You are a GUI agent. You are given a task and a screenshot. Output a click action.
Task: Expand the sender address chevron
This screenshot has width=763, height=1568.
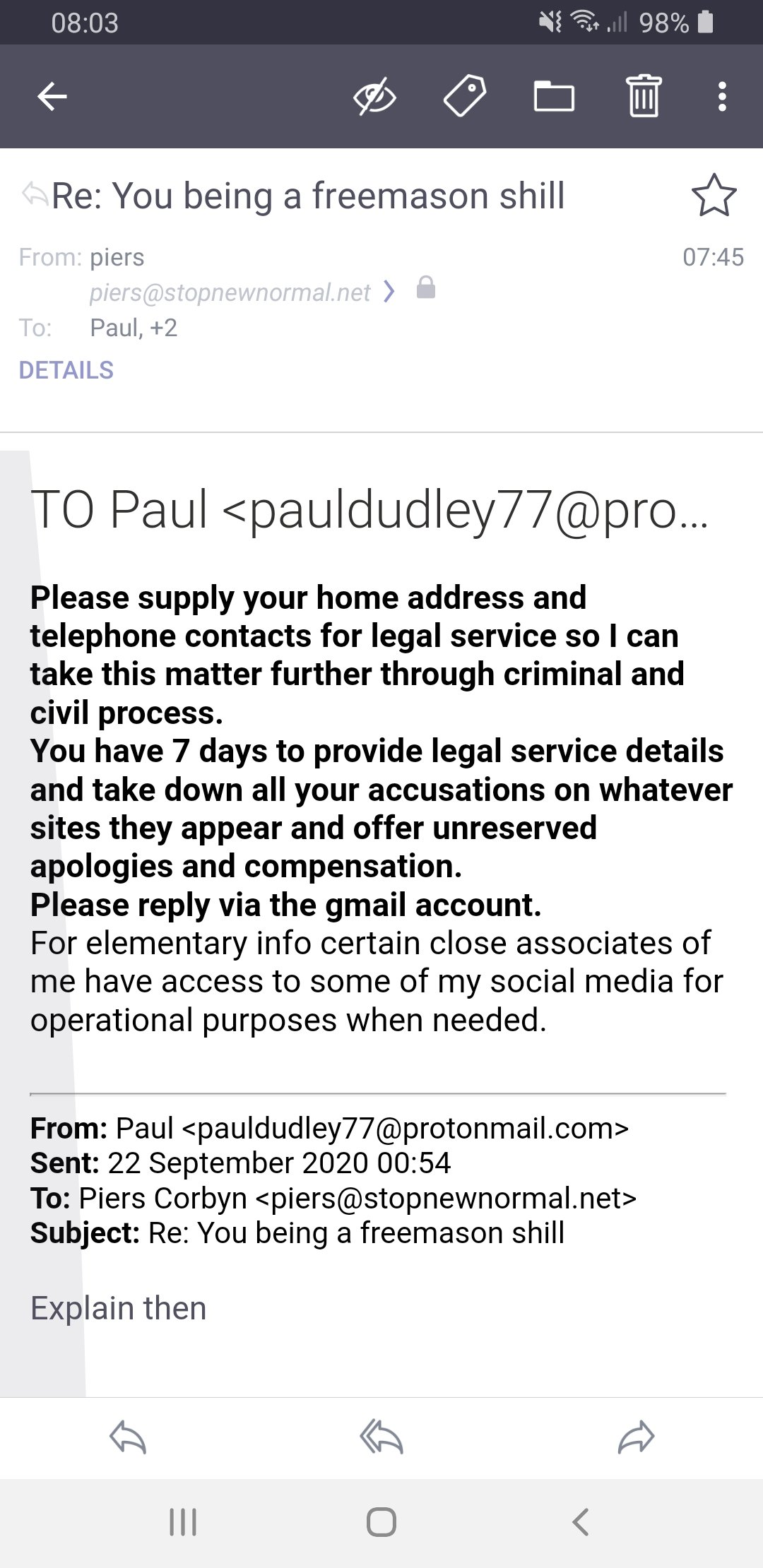(x=389, y=291)
